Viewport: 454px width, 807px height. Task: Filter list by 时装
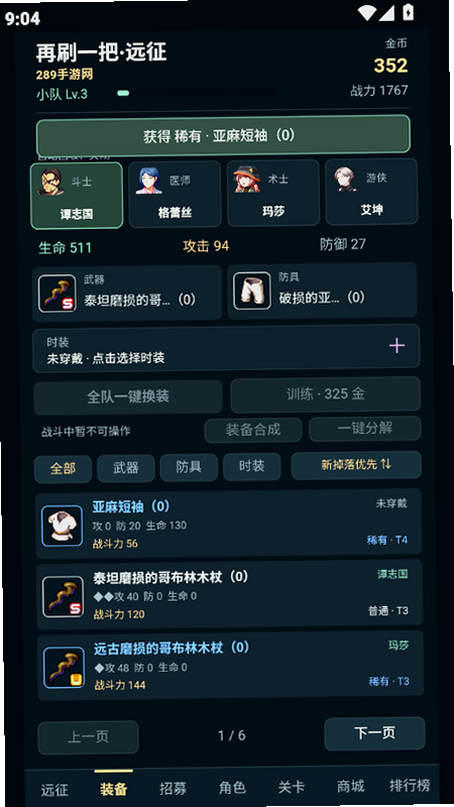pos(252,467)
